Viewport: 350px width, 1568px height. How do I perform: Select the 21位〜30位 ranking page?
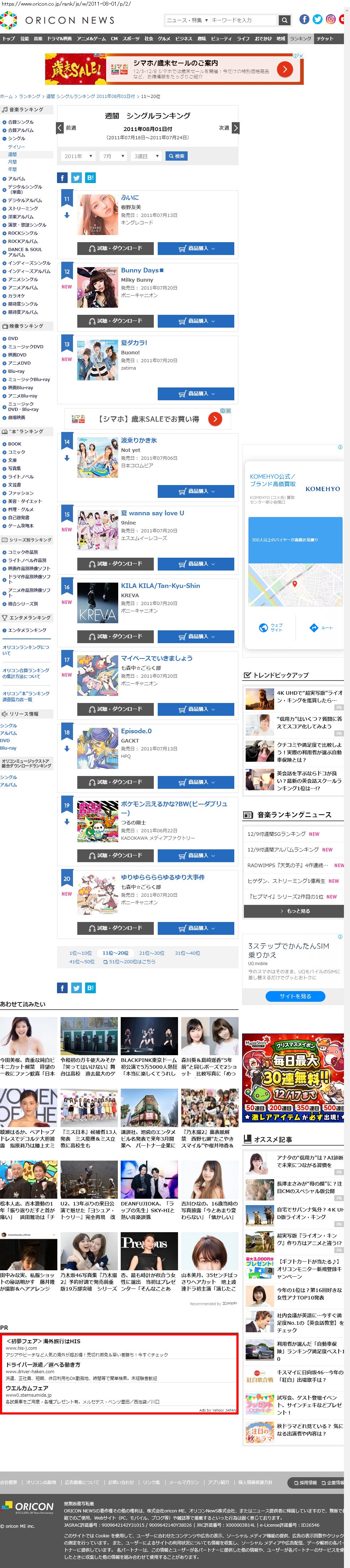[152, 953]
